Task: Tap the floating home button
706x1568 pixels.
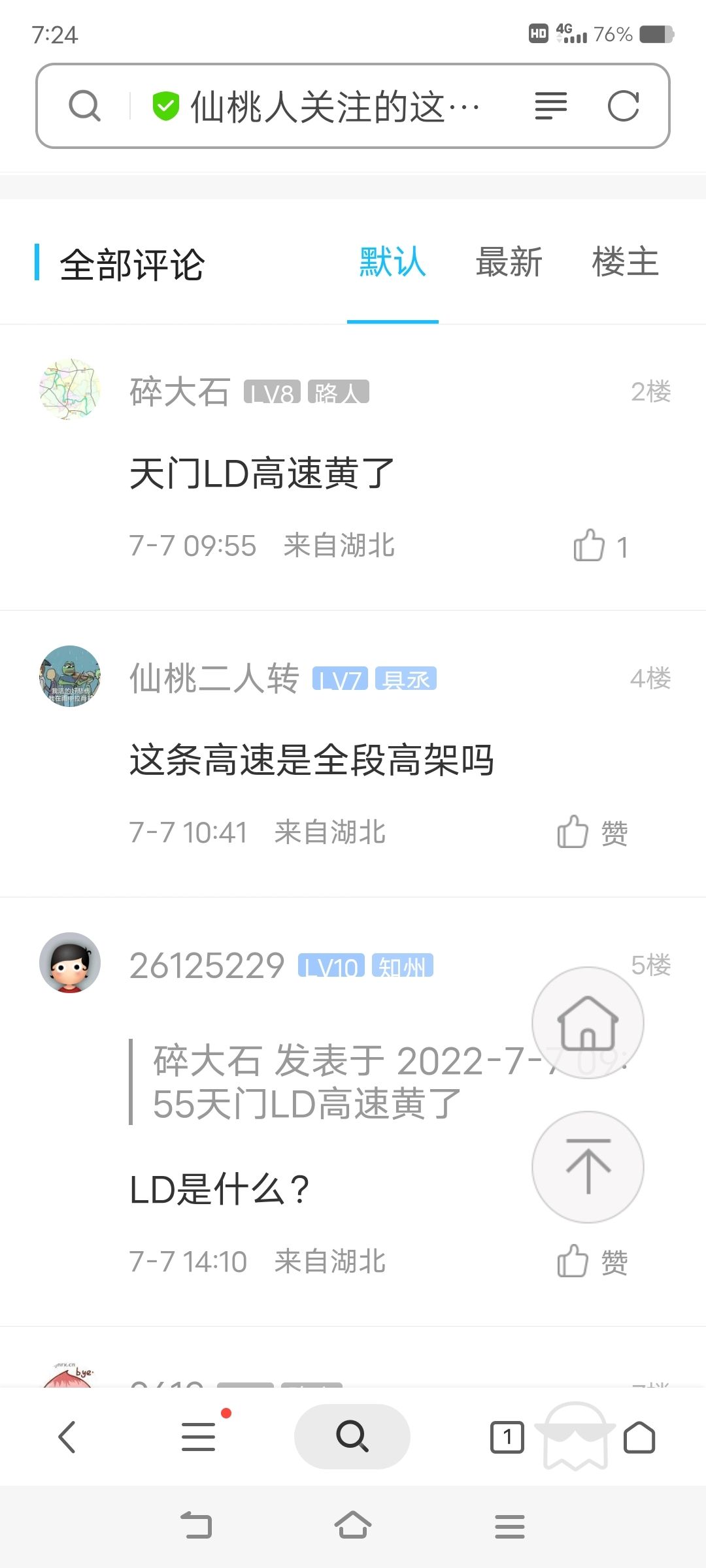Action: pos(588,1022)
